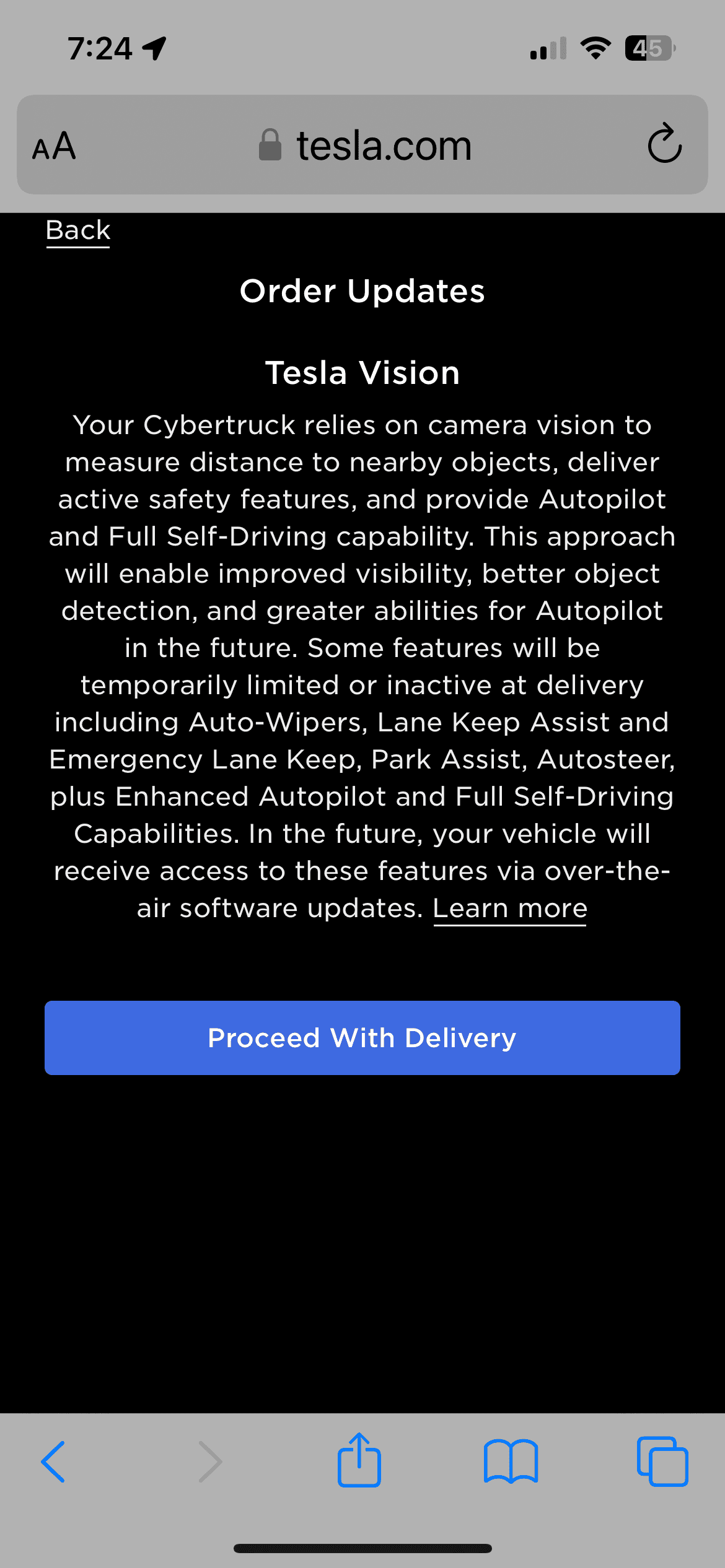
Task: Tap Proceed With Delivery
Action: 362,1038
